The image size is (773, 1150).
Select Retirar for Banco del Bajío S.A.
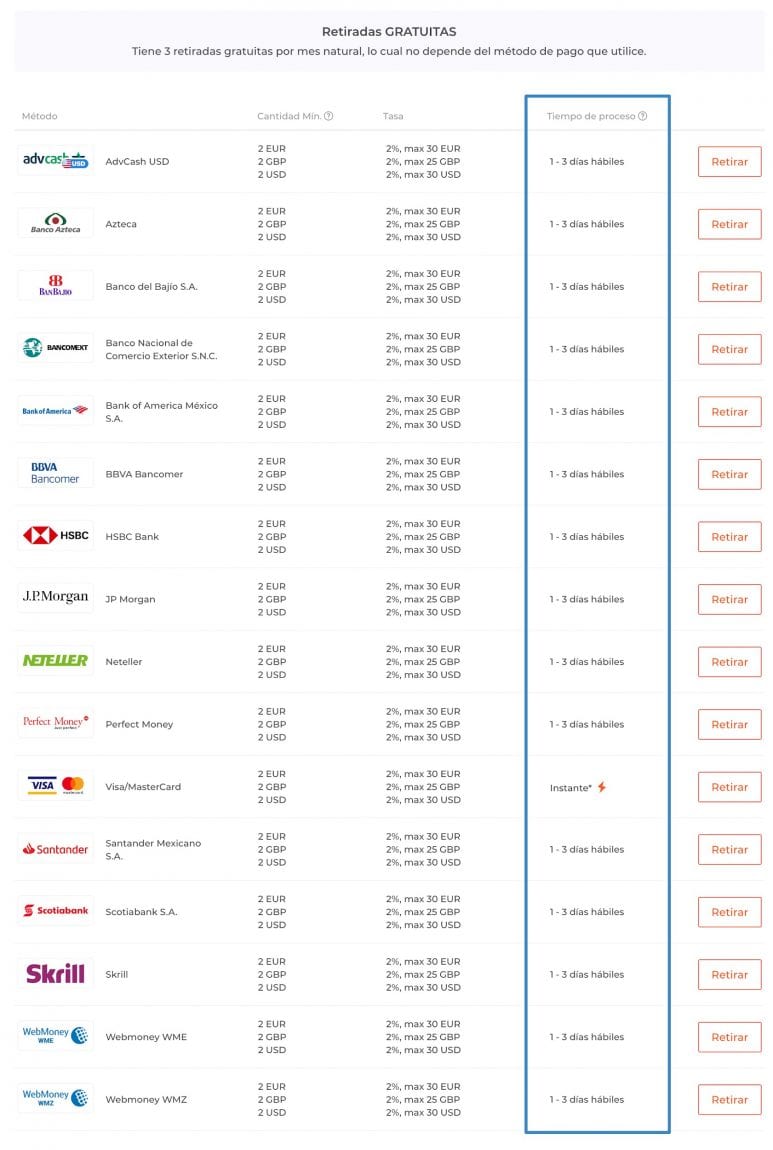tap(729, 286)
